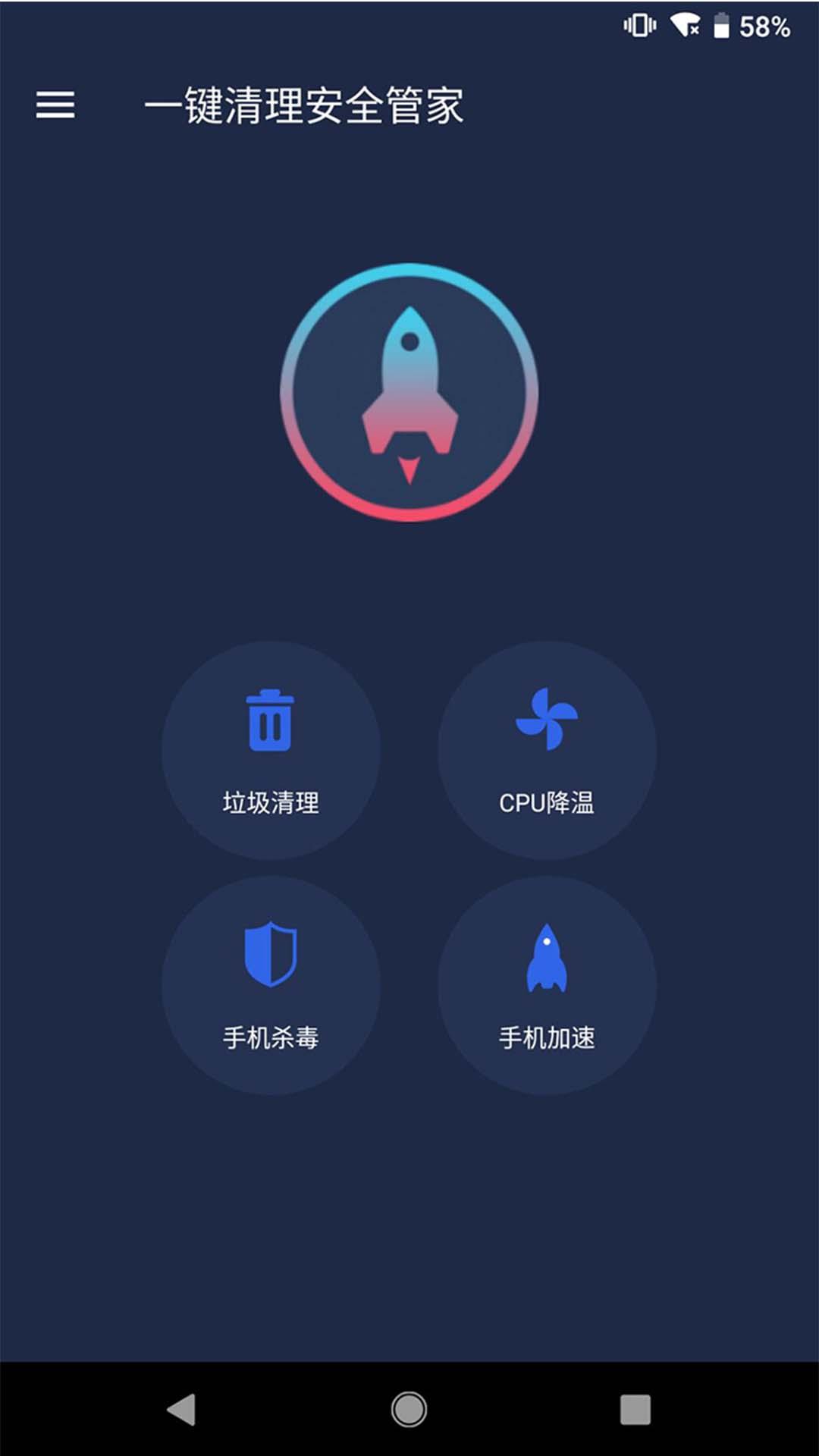
Task: Return to the home screen
Action: click(409, 1409)
